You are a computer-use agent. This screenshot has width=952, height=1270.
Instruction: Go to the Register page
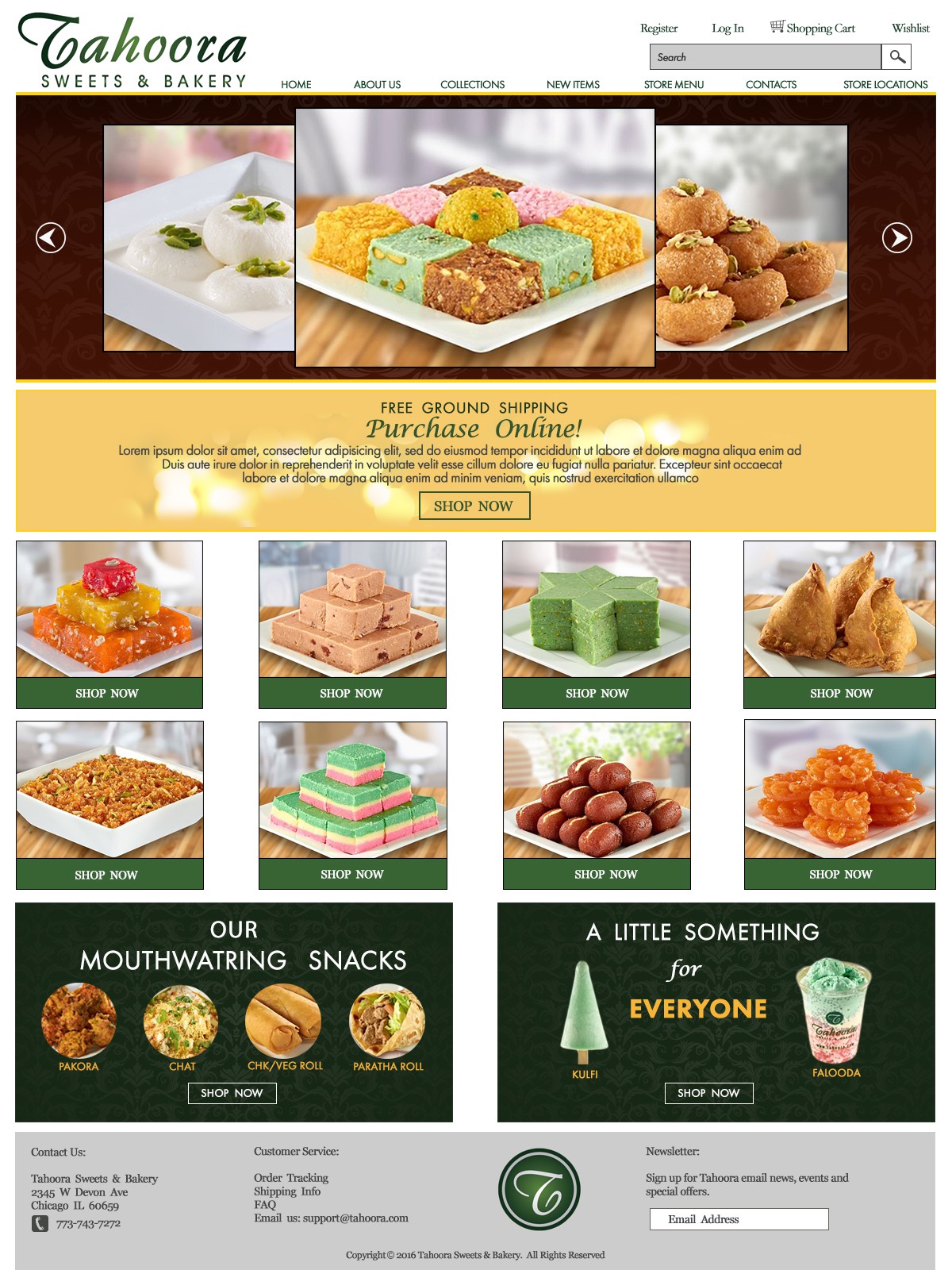pyautogui.click(x=658, y=29)
